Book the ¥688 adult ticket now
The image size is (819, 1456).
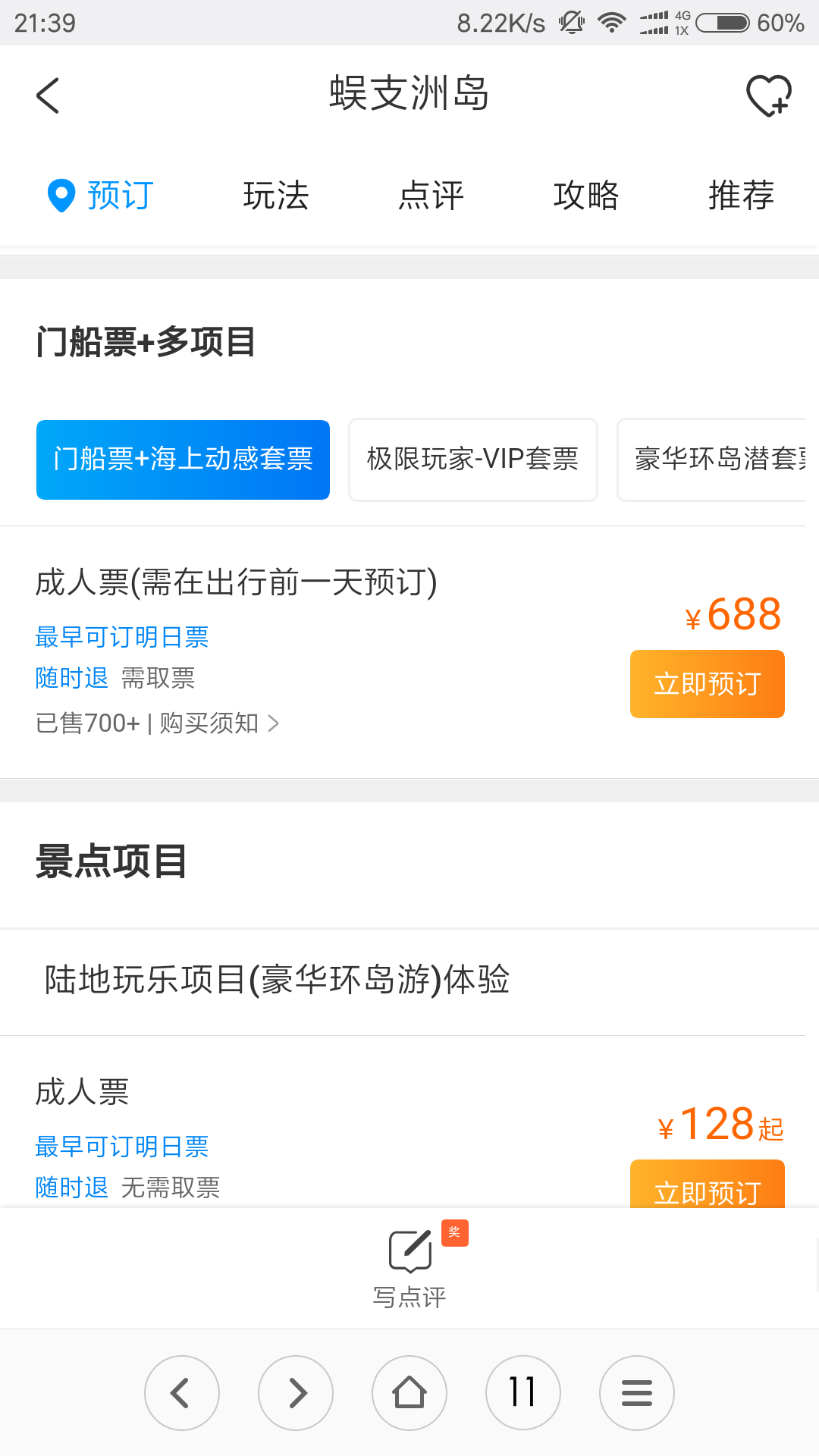707,684
